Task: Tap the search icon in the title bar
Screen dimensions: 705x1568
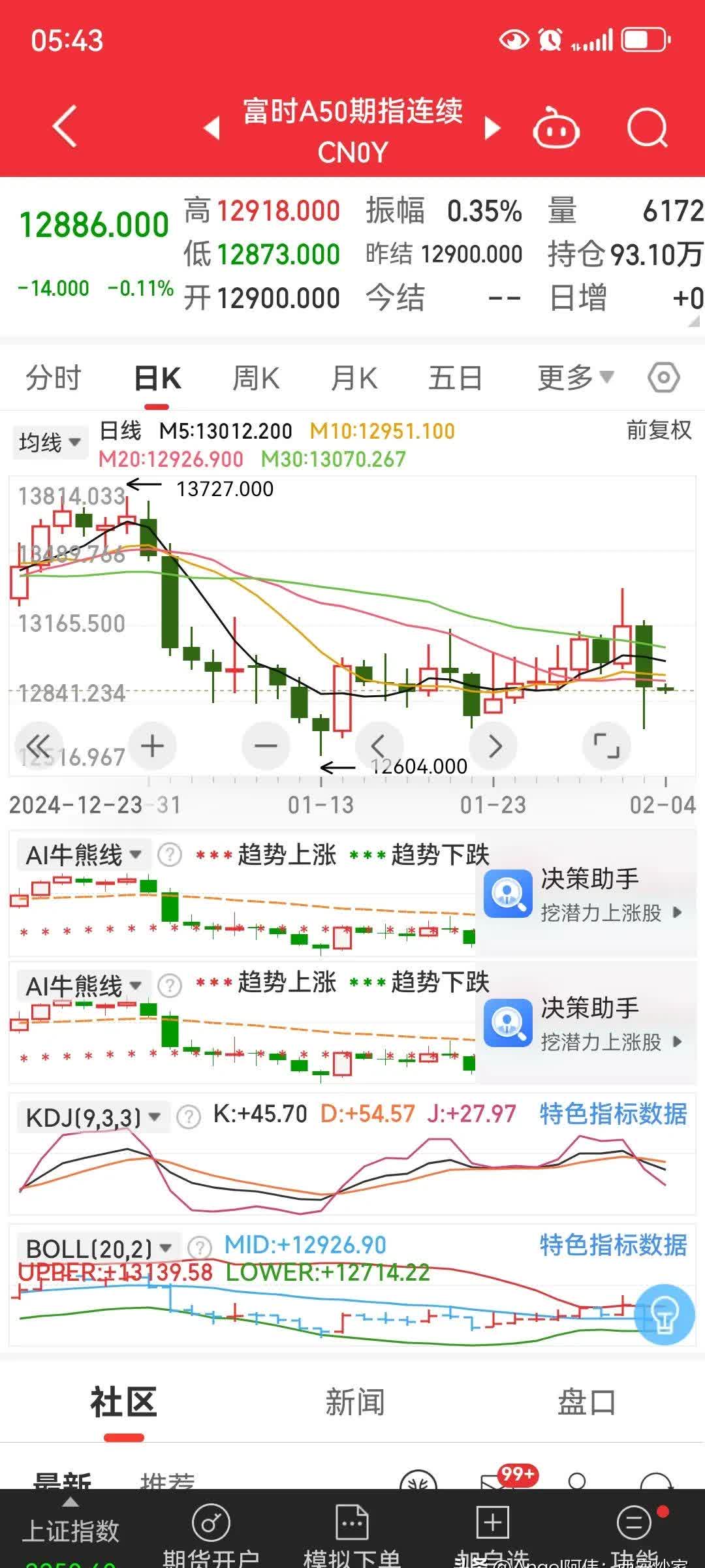Action: [x=646, y=127]
